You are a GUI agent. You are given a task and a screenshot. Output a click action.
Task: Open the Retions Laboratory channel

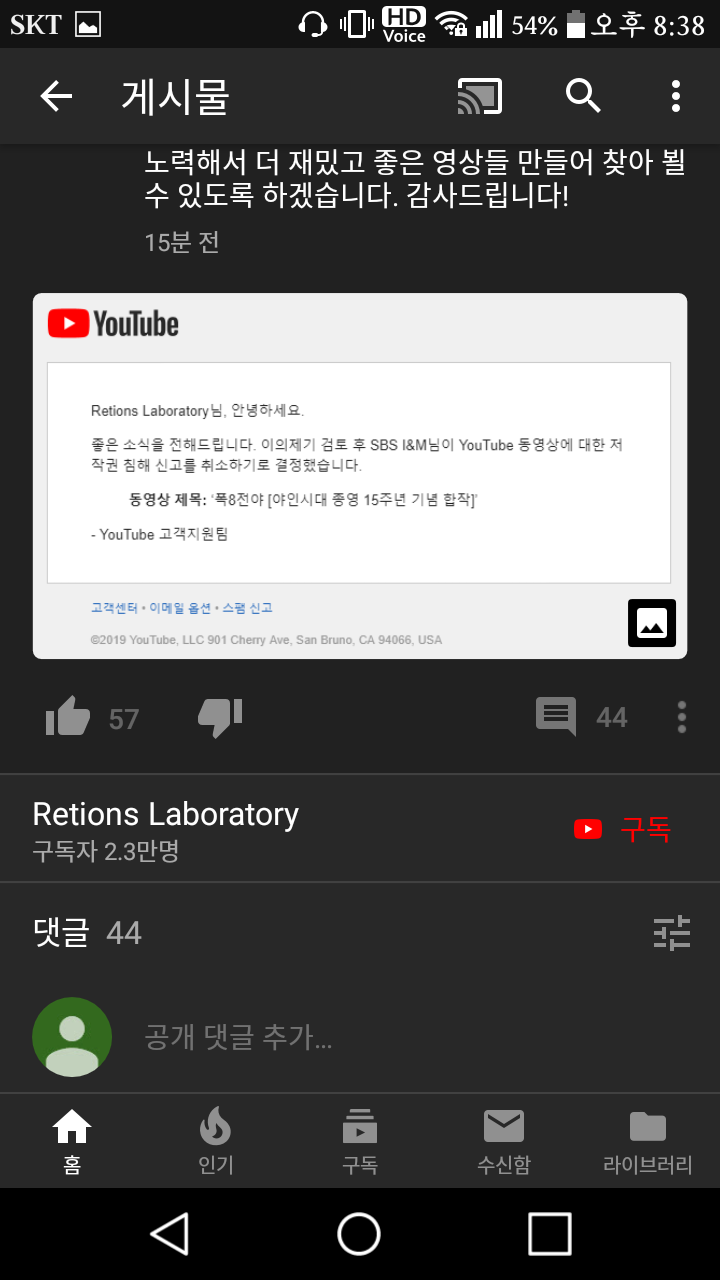(166, 814)
